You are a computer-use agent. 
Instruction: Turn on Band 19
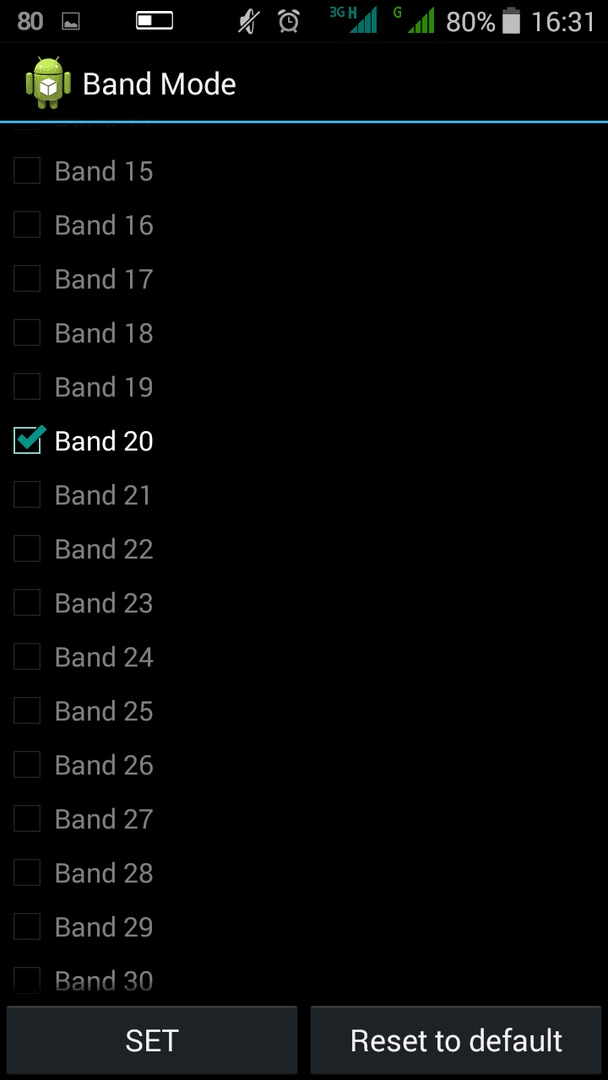pyautogui.click(x=27, y=387)
